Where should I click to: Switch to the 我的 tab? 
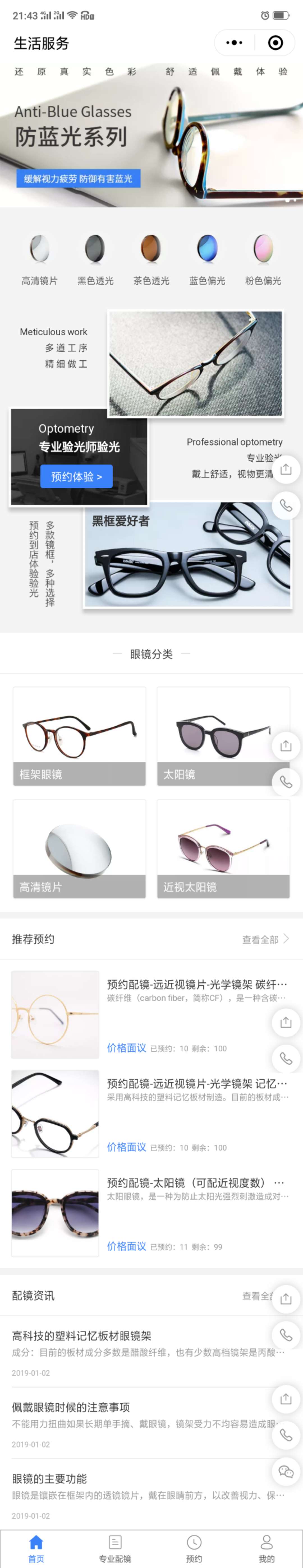[x=267, y=1548]
